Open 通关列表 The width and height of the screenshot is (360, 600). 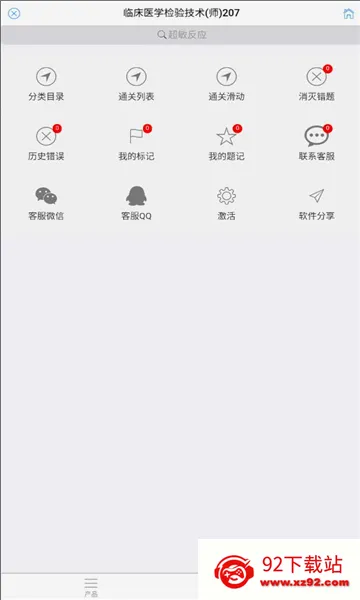pos(136,85)
